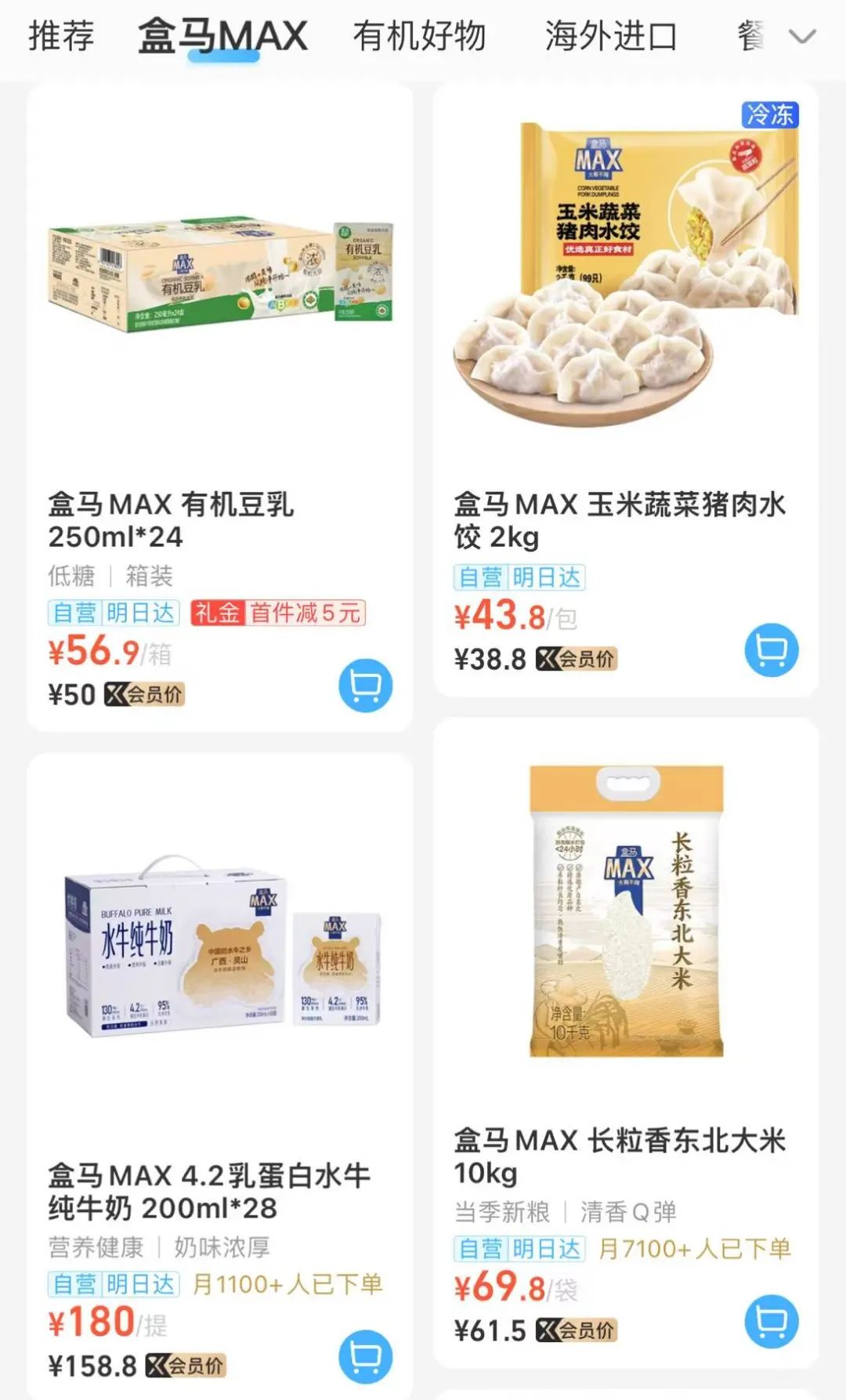The height and width of the screenshot is (1400, 846).
Task: Select the 盒马MAX tab
Action: [x=222, y=35]
